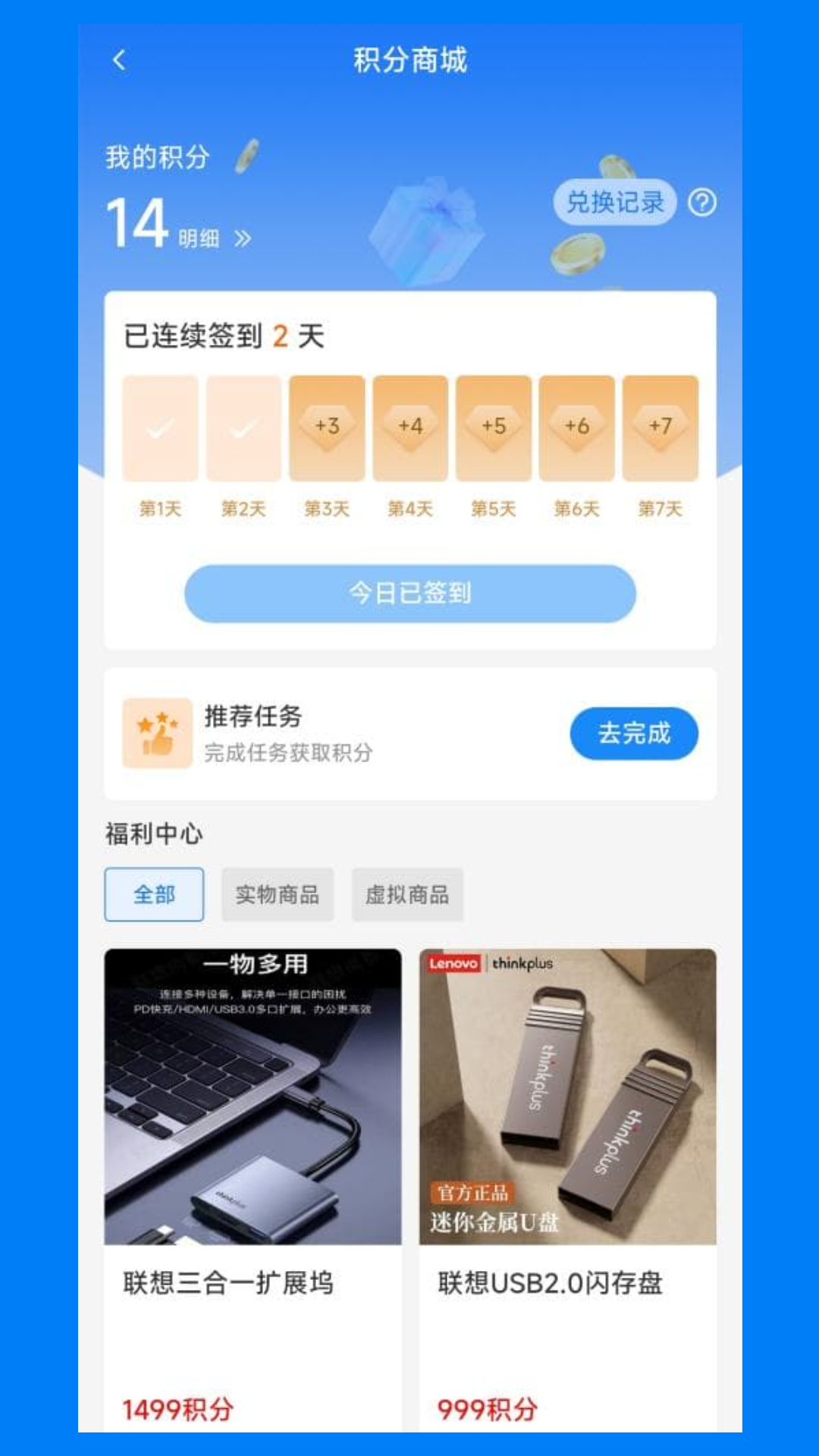Image resolution: width=819 pixels, height=1456 pixels.
Task: Tap the checkmark card for 第2天
Action: pos(242,427)
